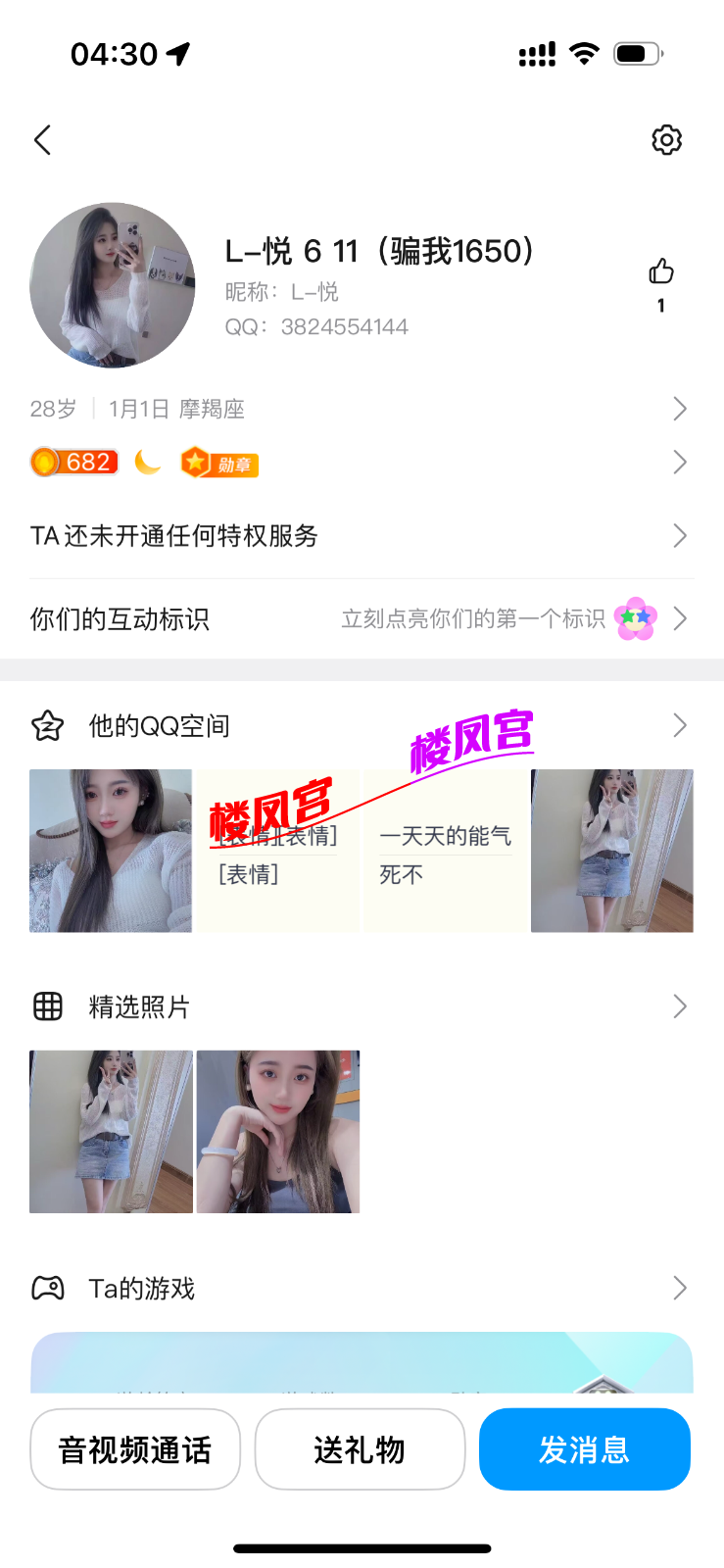Open 他的QQ空间 section
Viewport: 724px width, 1568px height.
point(362,725)
